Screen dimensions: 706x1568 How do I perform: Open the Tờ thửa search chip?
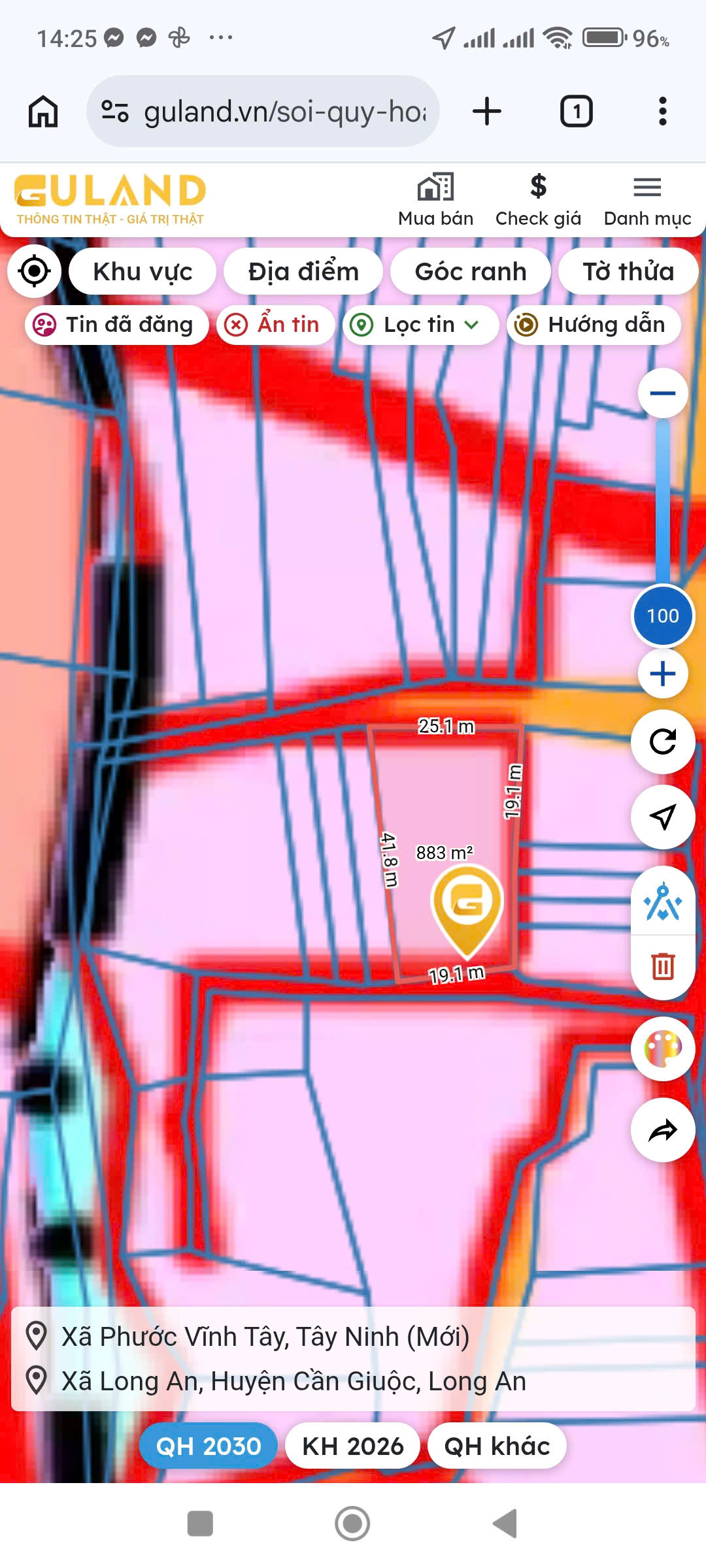click(x=628, y=271)
